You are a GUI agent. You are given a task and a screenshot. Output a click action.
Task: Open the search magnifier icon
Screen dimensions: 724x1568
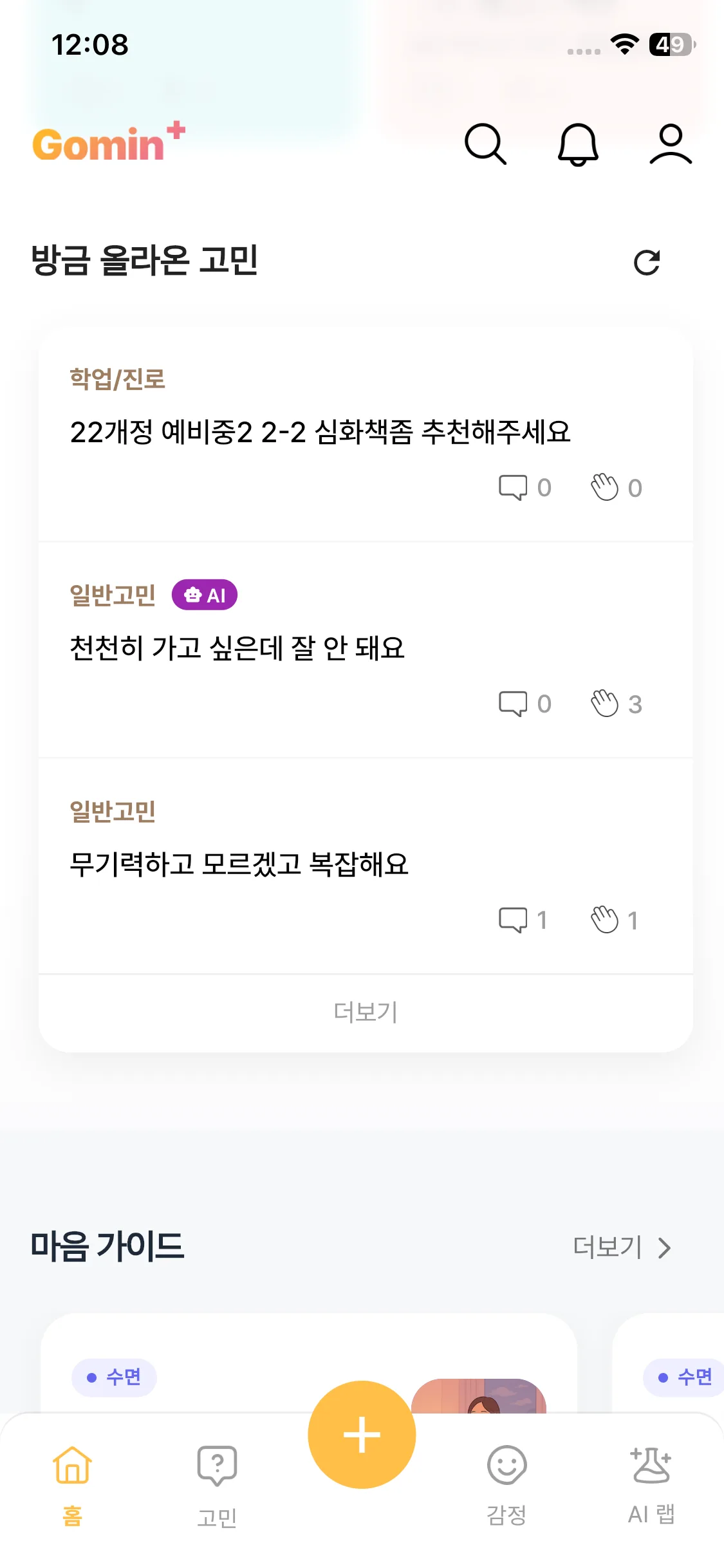click(485, 144)
